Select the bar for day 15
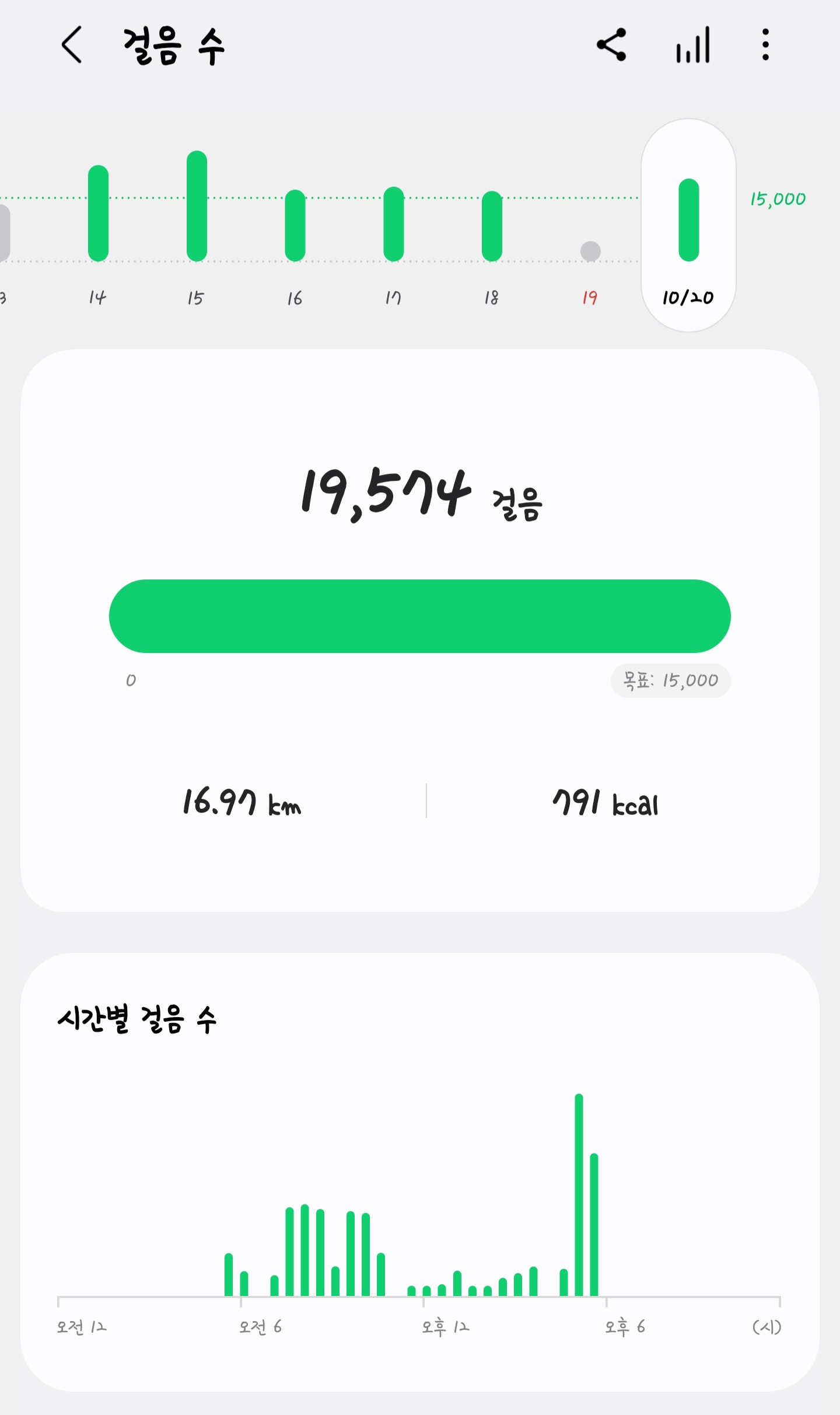Viewport: 840px width, 1415px height. [x=197, y=206]
